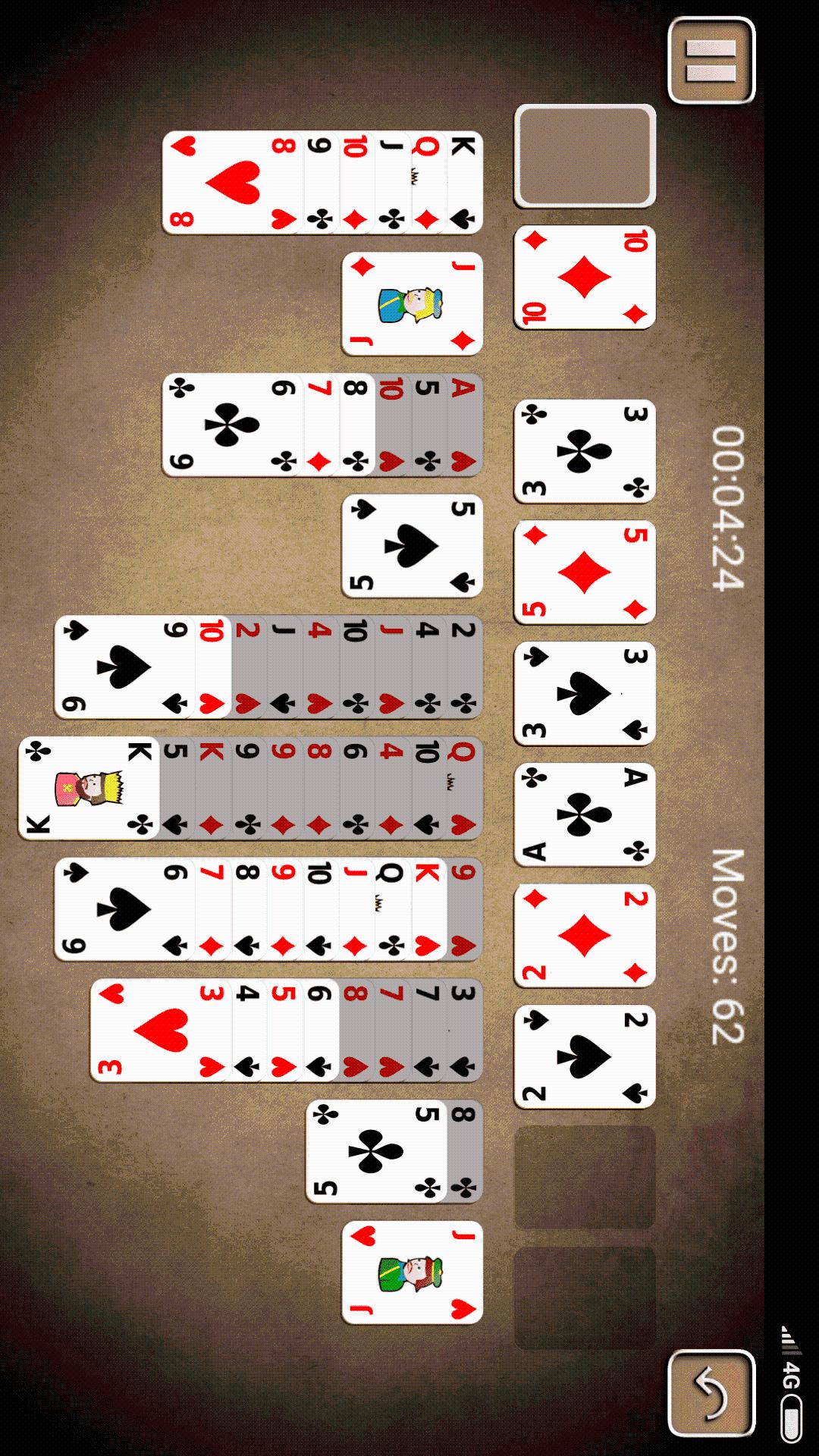Image resolution: width=819 pixels, height=1456 pixels.
Task: Tap the jack of diamonds card
Action: click(412, 304)
